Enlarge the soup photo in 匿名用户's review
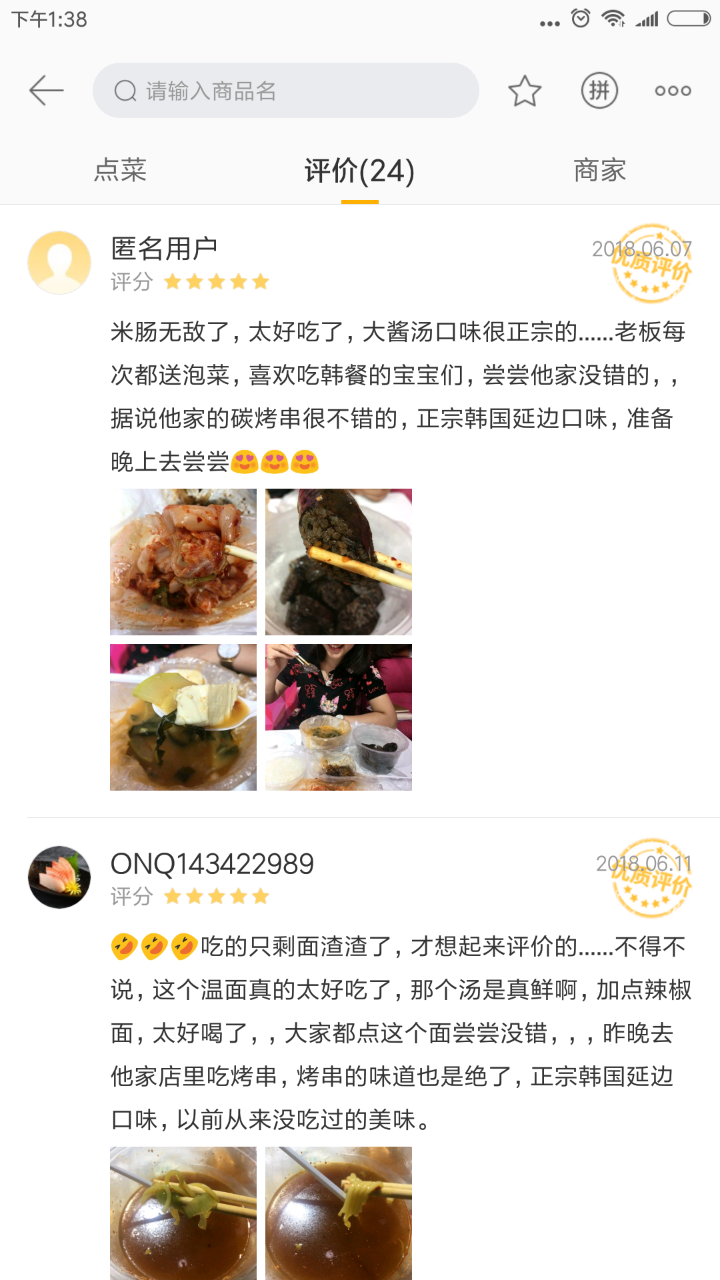Image resolution: width=720 pixels, height=1280 pixels. 183,717
